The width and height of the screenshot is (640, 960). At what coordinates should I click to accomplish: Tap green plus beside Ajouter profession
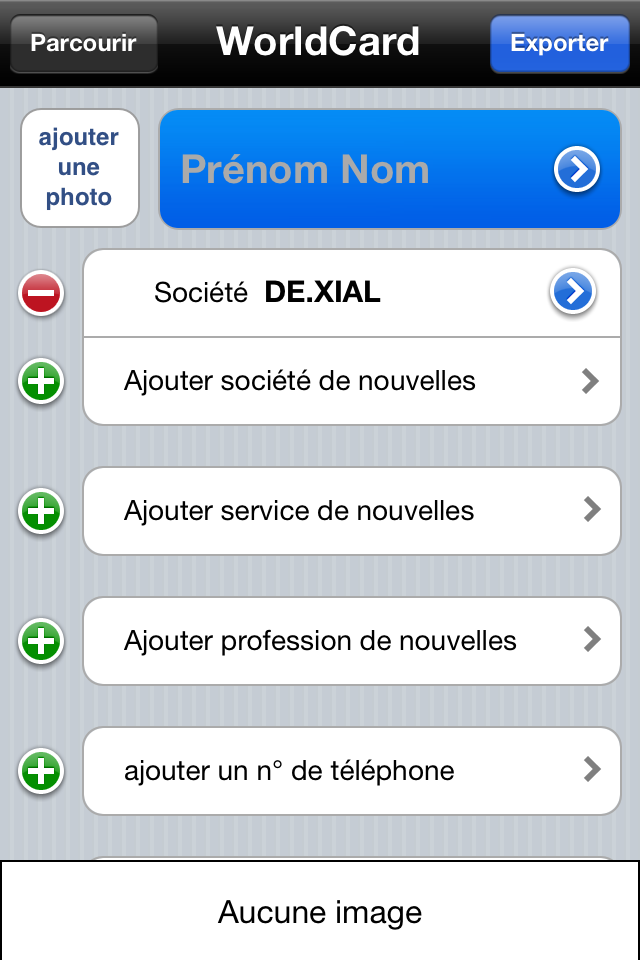(41, 641)
